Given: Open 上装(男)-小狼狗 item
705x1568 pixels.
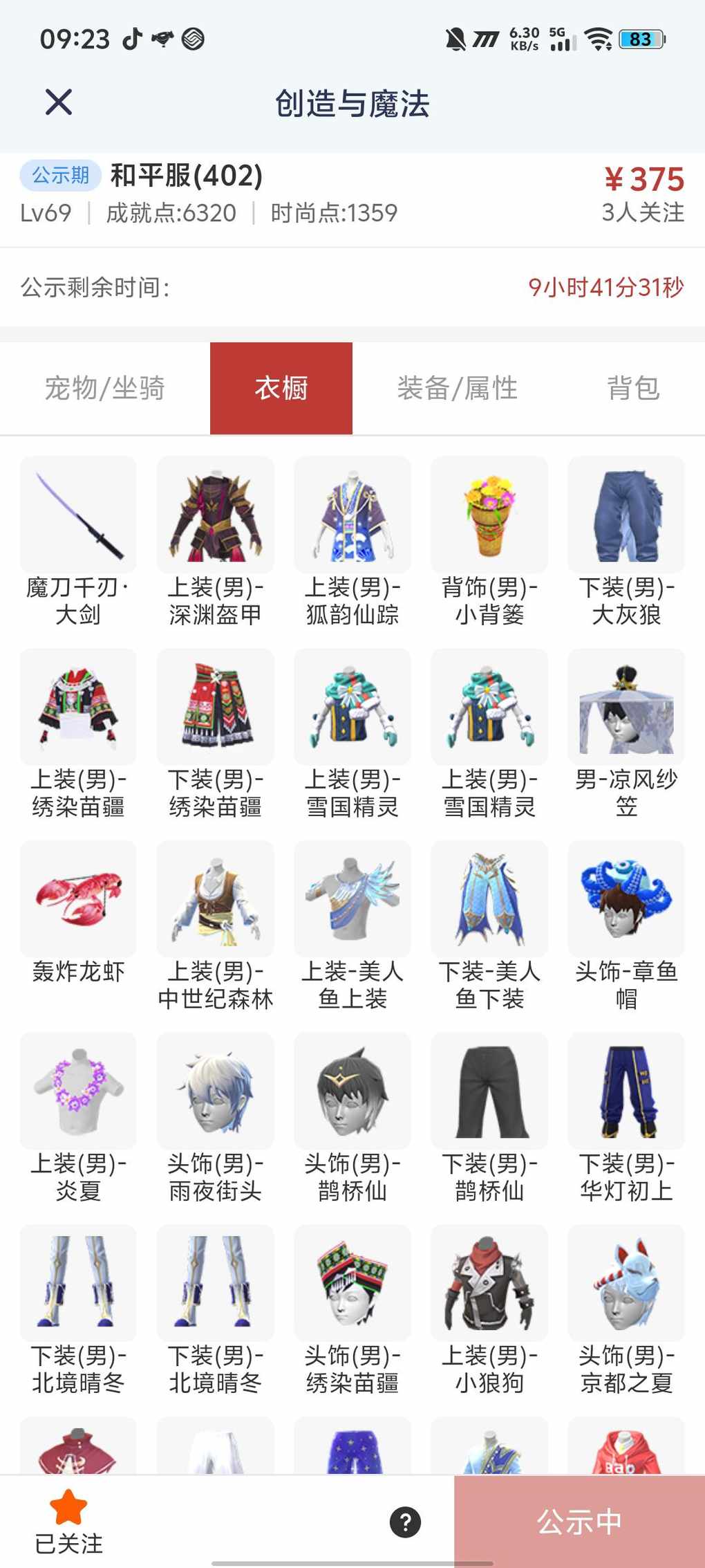Looking at the screenshot, I should (489, 1284).
